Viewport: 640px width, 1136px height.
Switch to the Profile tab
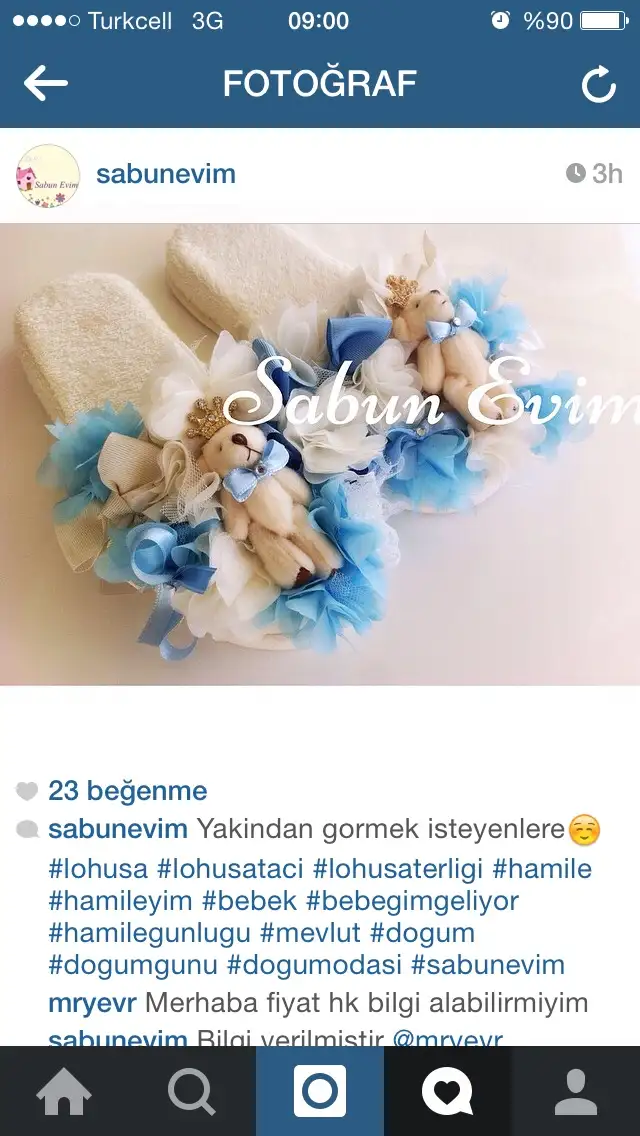click(576, 1091)
